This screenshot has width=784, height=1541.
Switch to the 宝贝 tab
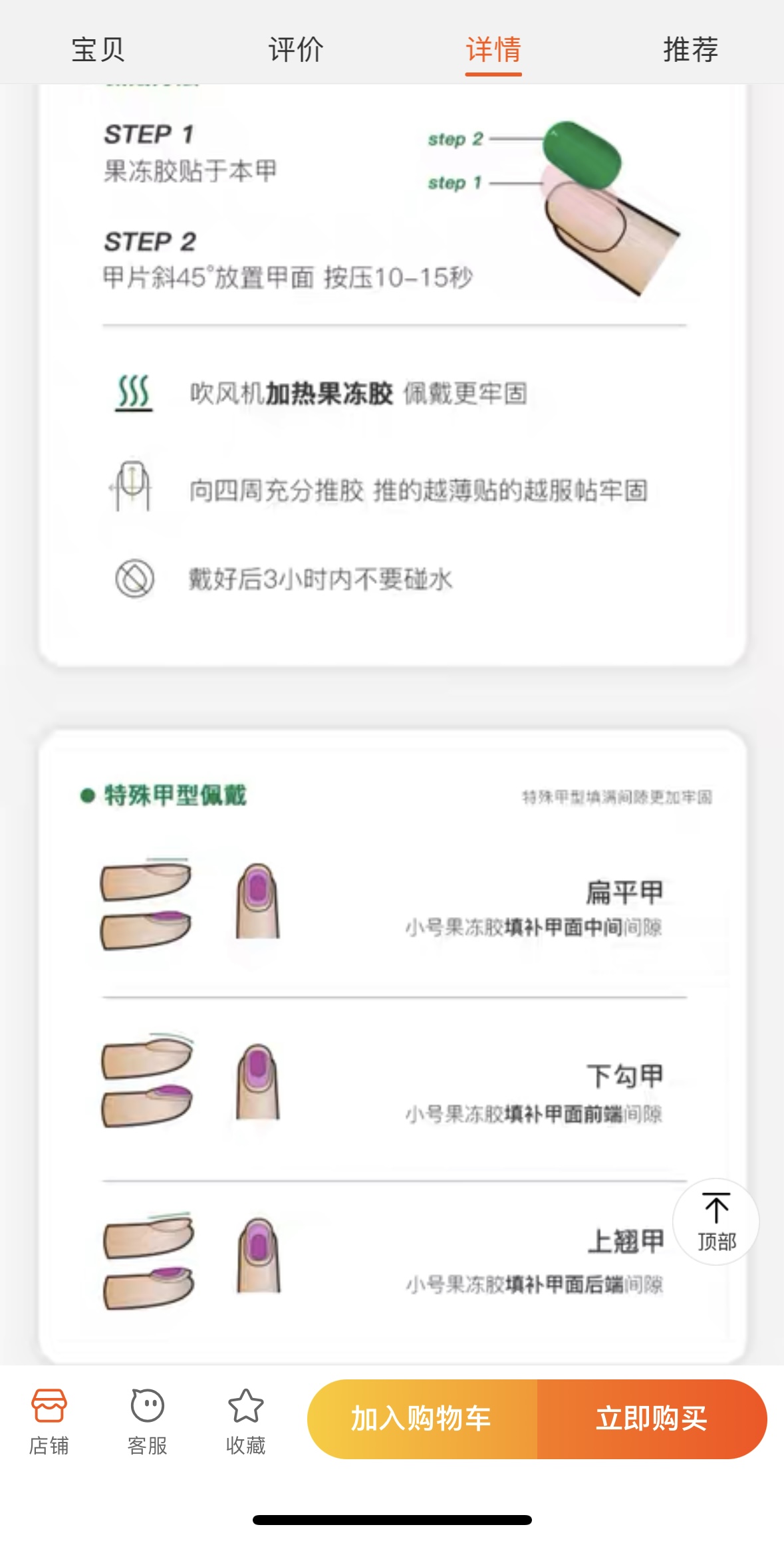point(98,50)
